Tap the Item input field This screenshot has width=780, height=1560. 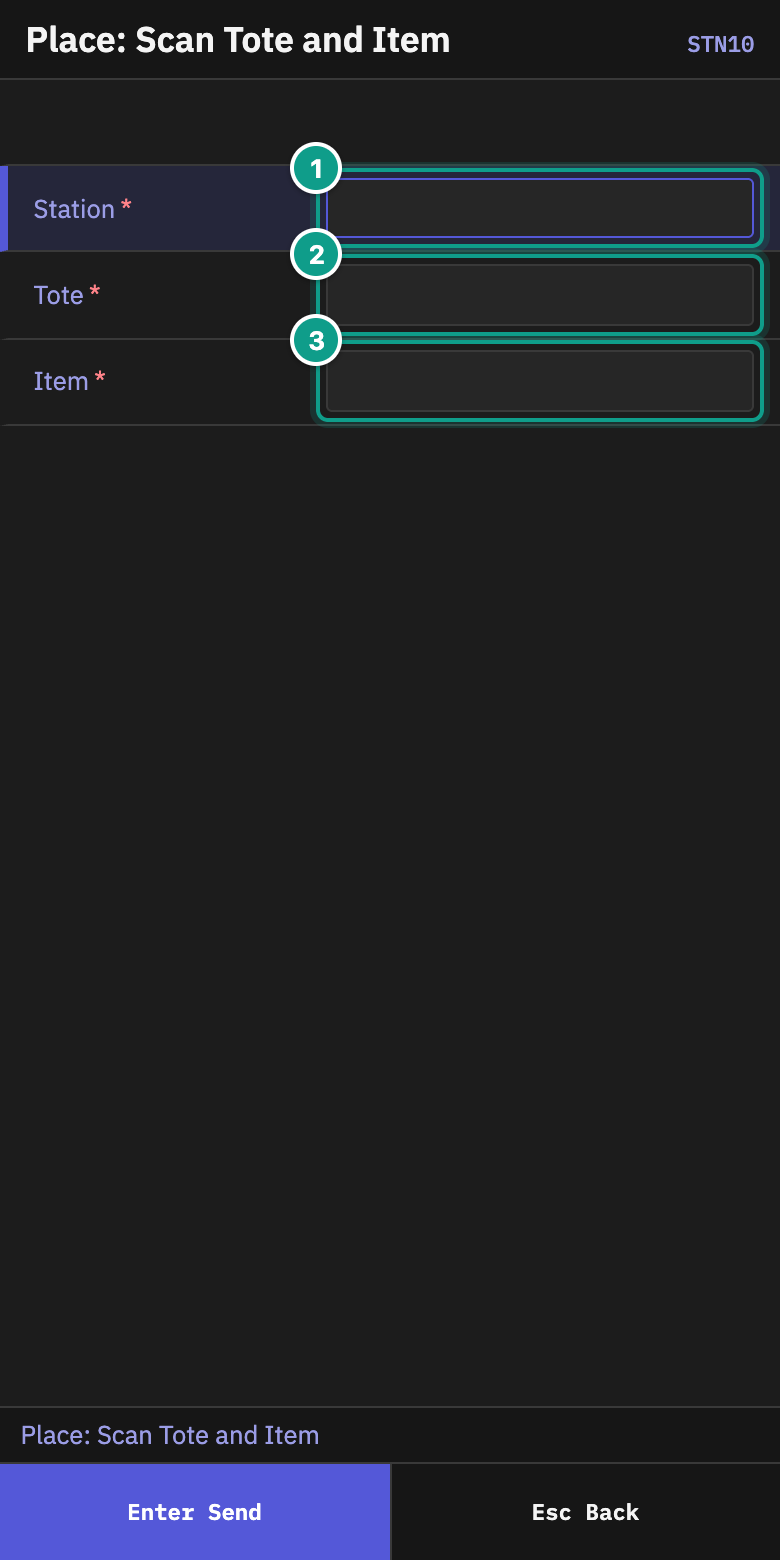[x=540, y=381]
